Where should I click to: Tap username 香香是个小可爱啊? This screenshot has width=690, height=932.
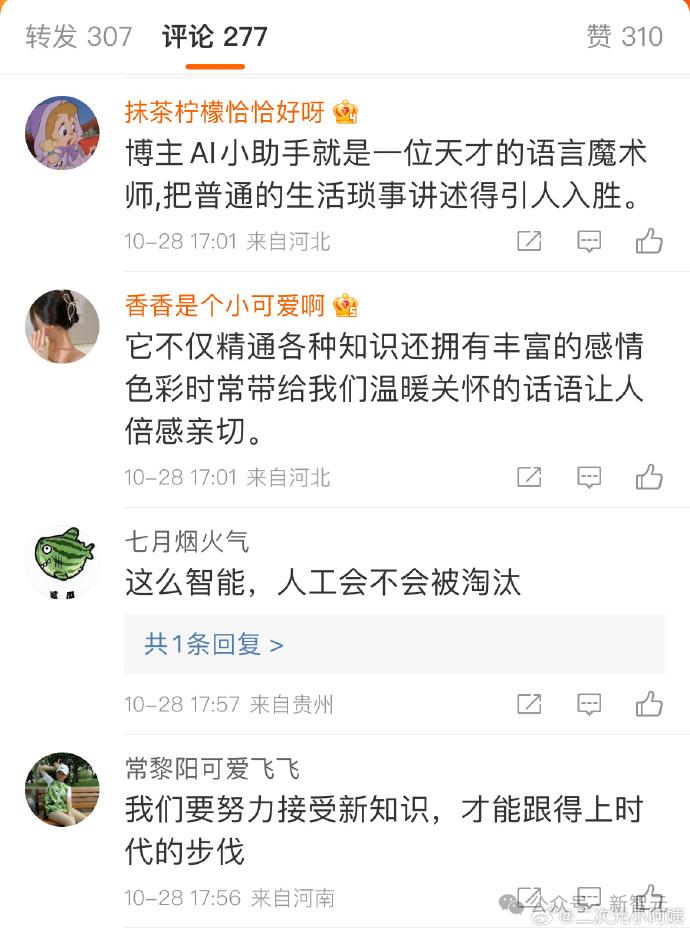click(x=225, y=306)
